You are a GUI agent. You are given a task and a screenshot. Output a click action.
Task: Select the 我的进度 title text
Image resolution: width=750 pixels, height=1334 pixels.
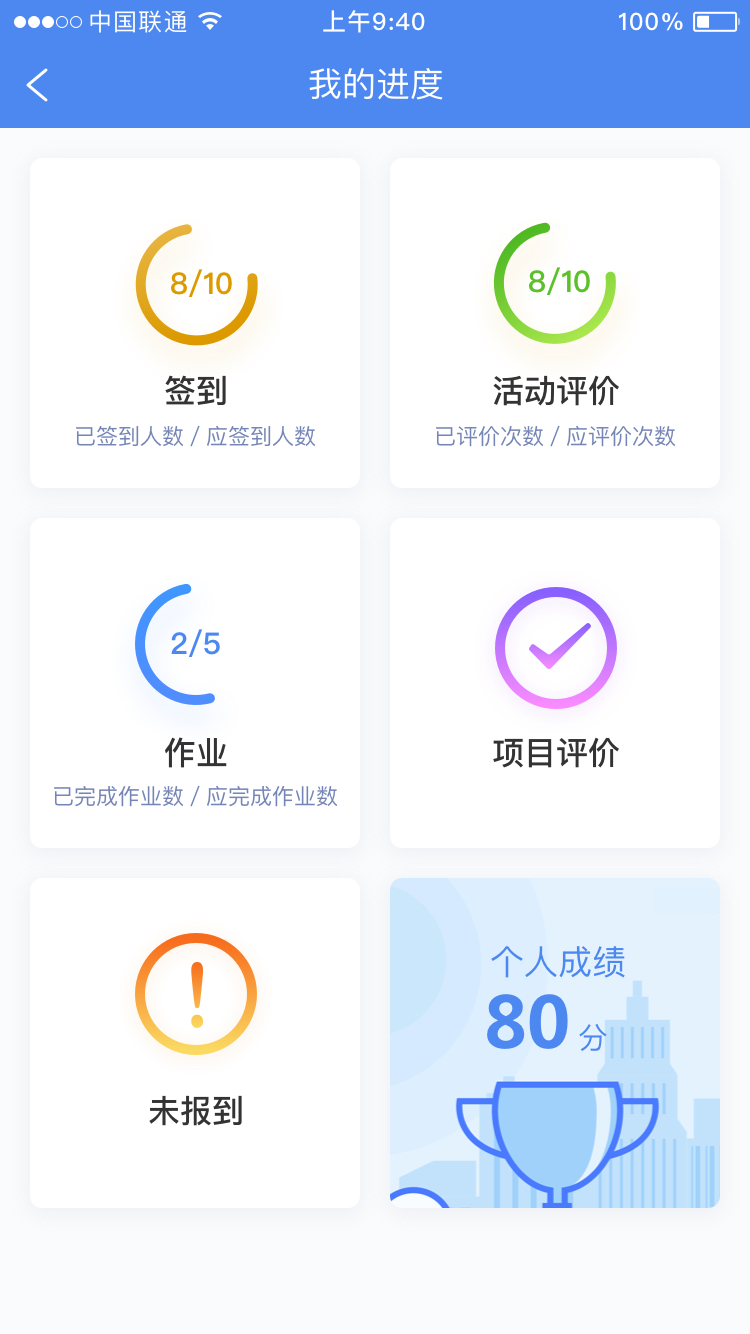tap(374, 85)
